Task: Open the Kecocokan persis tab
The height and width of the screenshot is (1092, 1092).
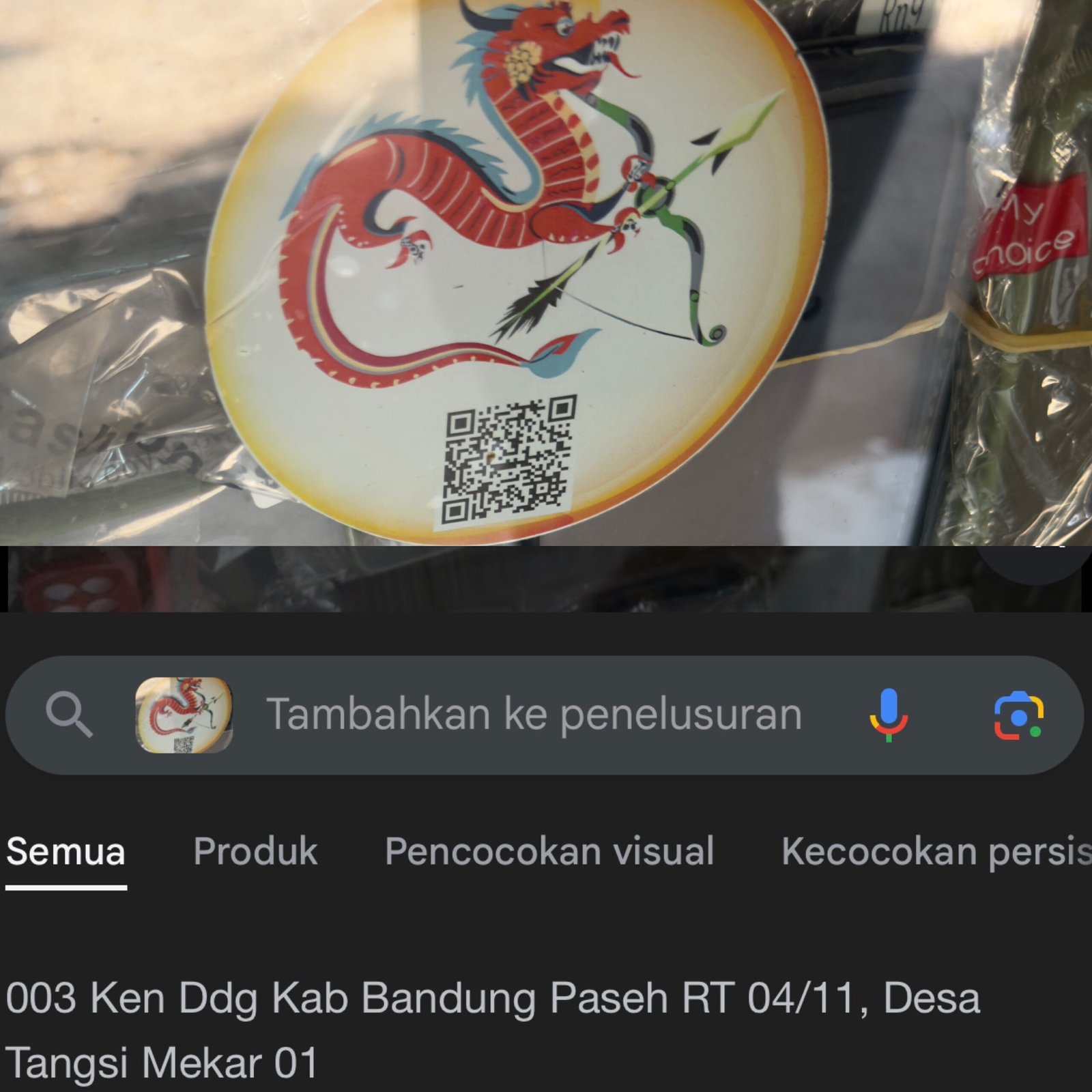Action: 935,852
